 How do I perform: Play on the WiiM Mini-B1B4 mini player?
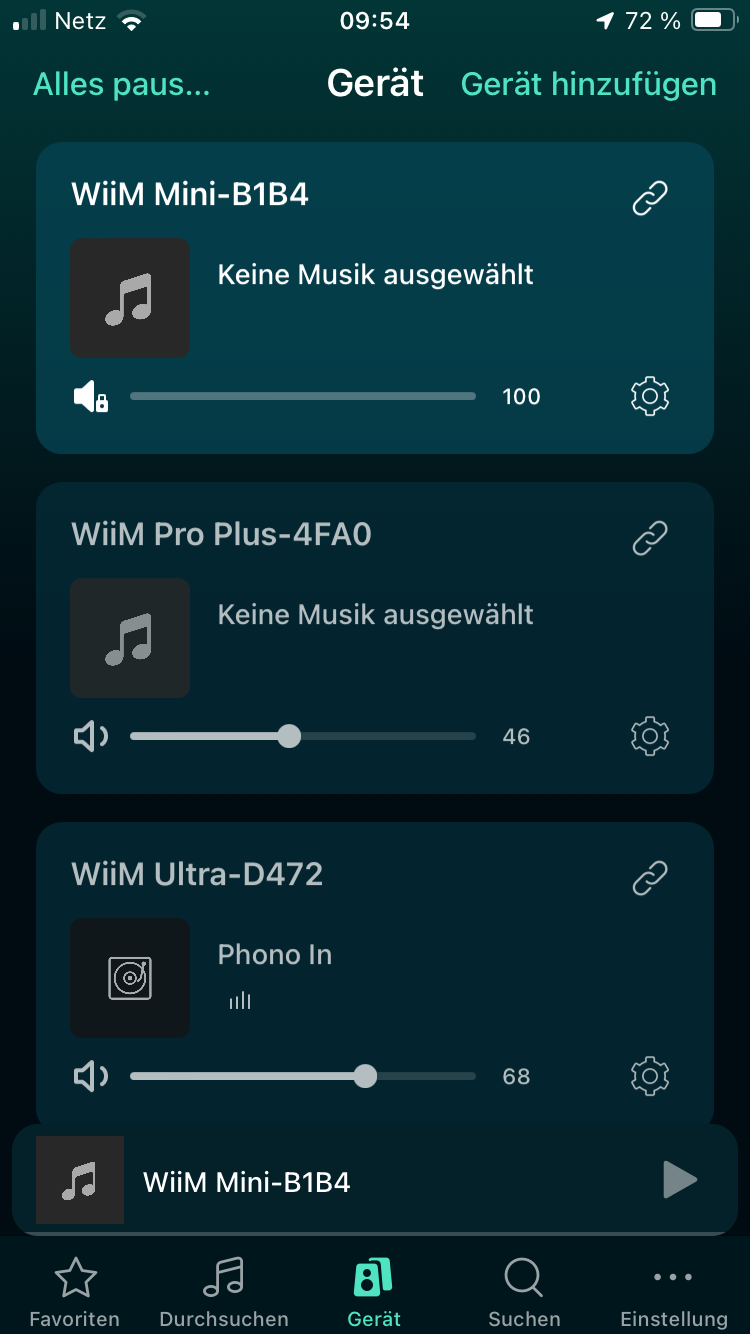tap(680, 1180)
